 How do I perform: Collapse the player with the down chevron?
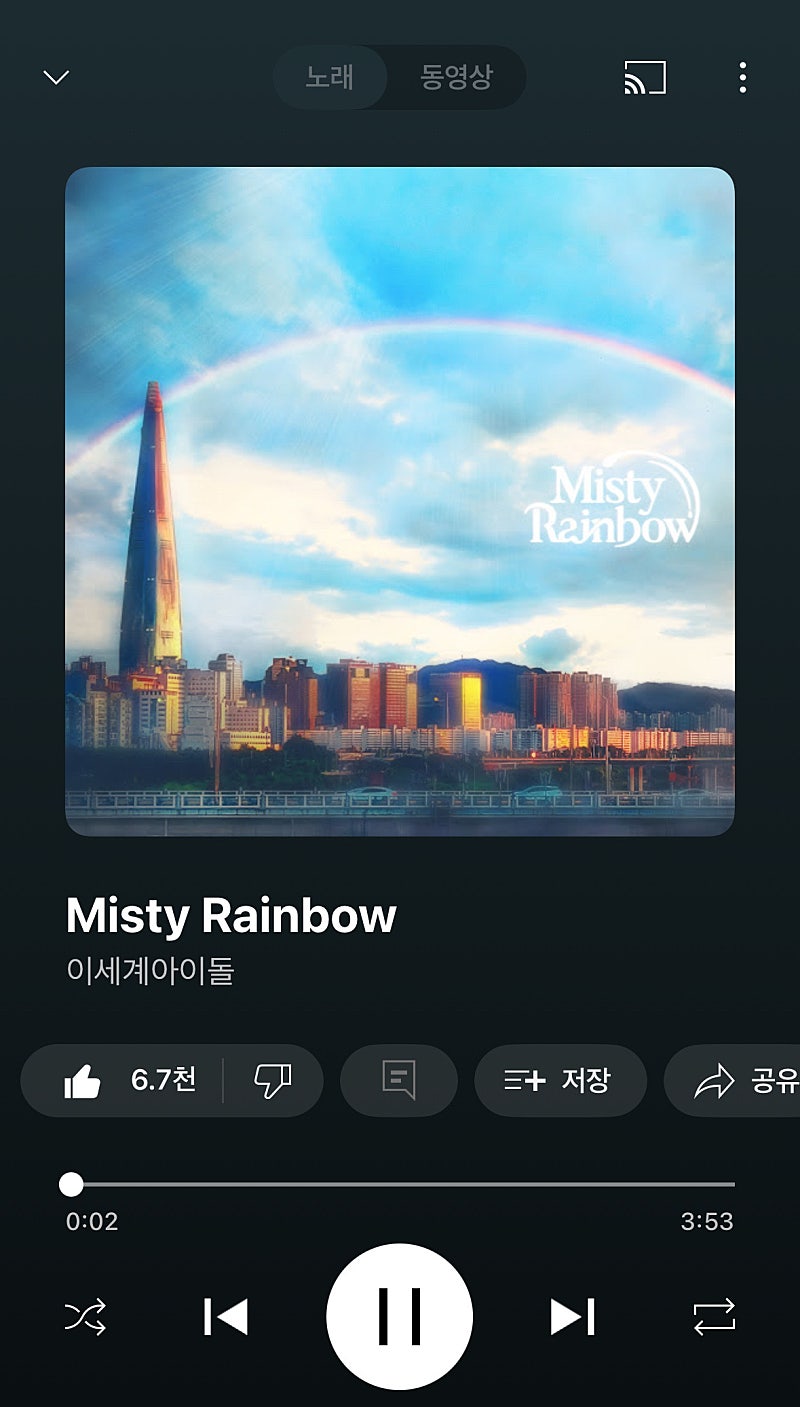pos(56,77)
